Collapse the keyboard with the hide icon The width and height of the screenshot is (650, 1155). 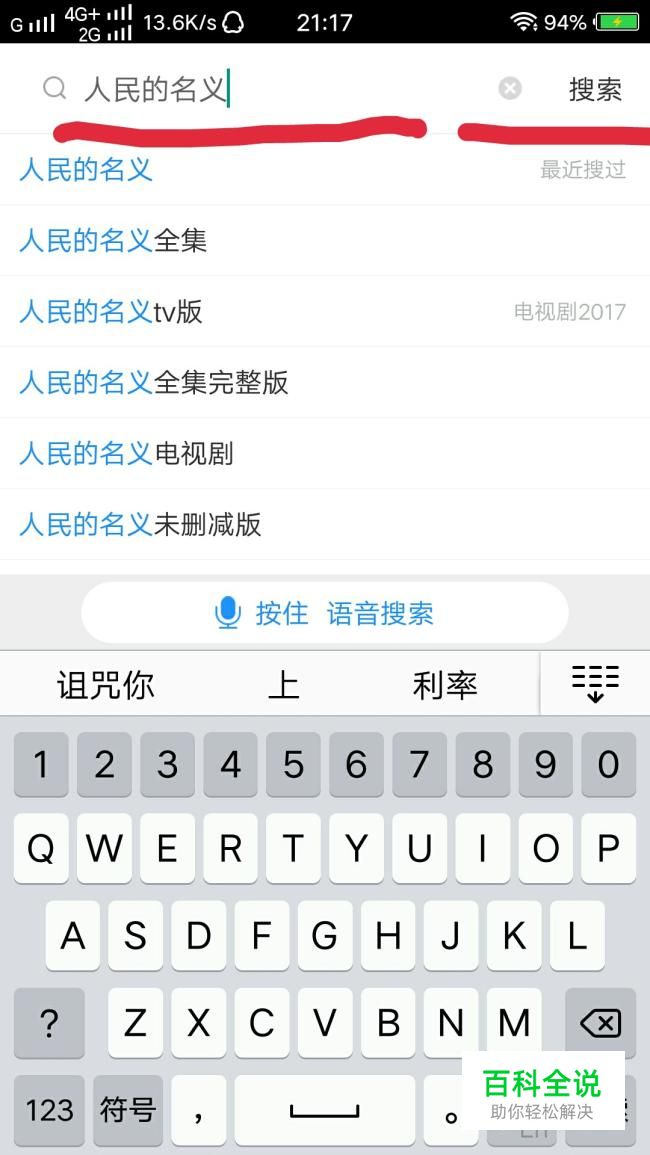[595, 684]
